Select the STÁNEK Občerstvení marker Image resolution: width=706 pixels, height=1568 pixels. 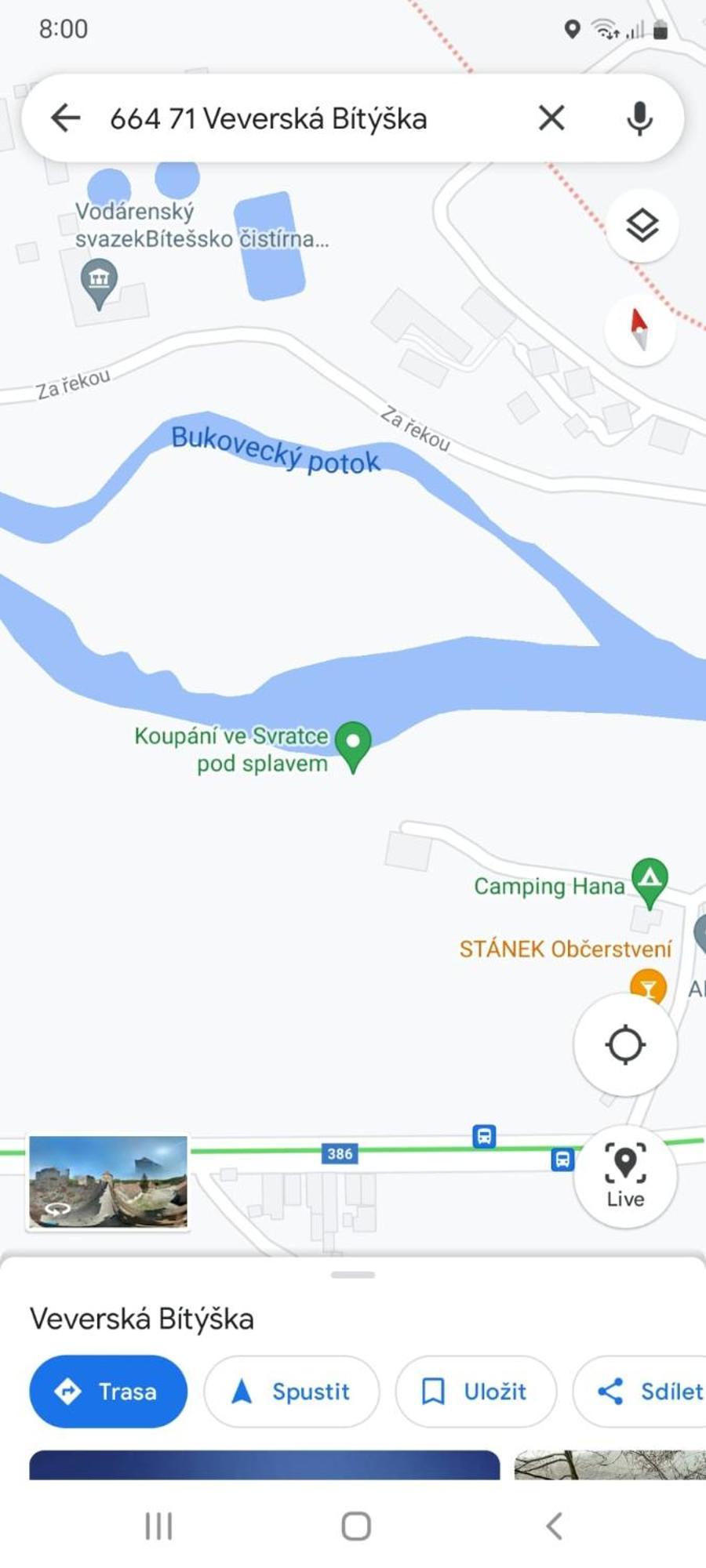(x=648, y=985)
